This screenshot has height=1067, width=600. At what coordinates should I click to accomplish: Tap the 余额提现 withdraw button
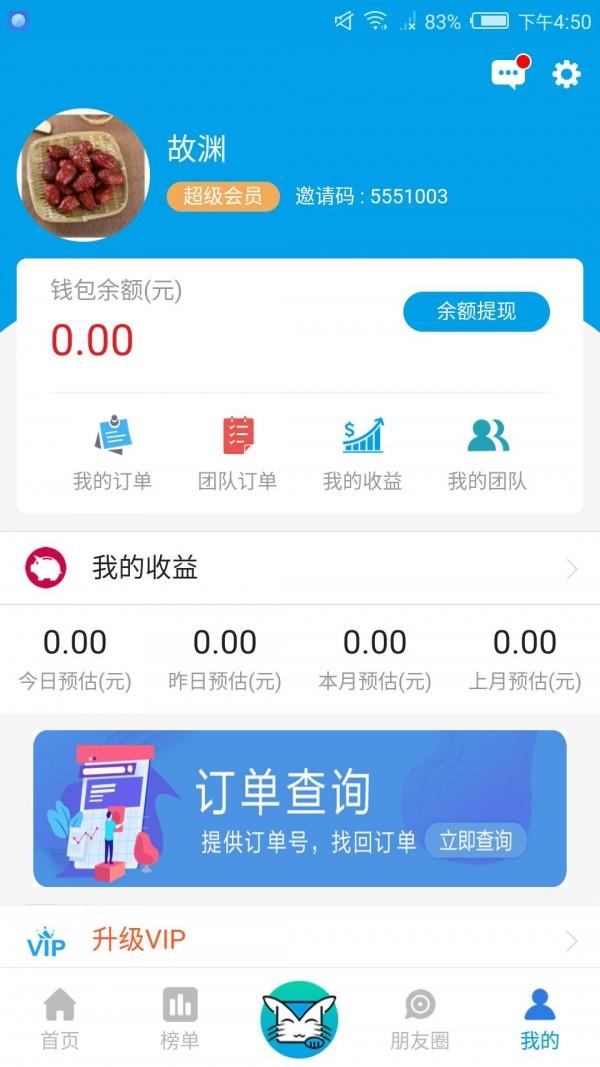[x=476, y=312]
